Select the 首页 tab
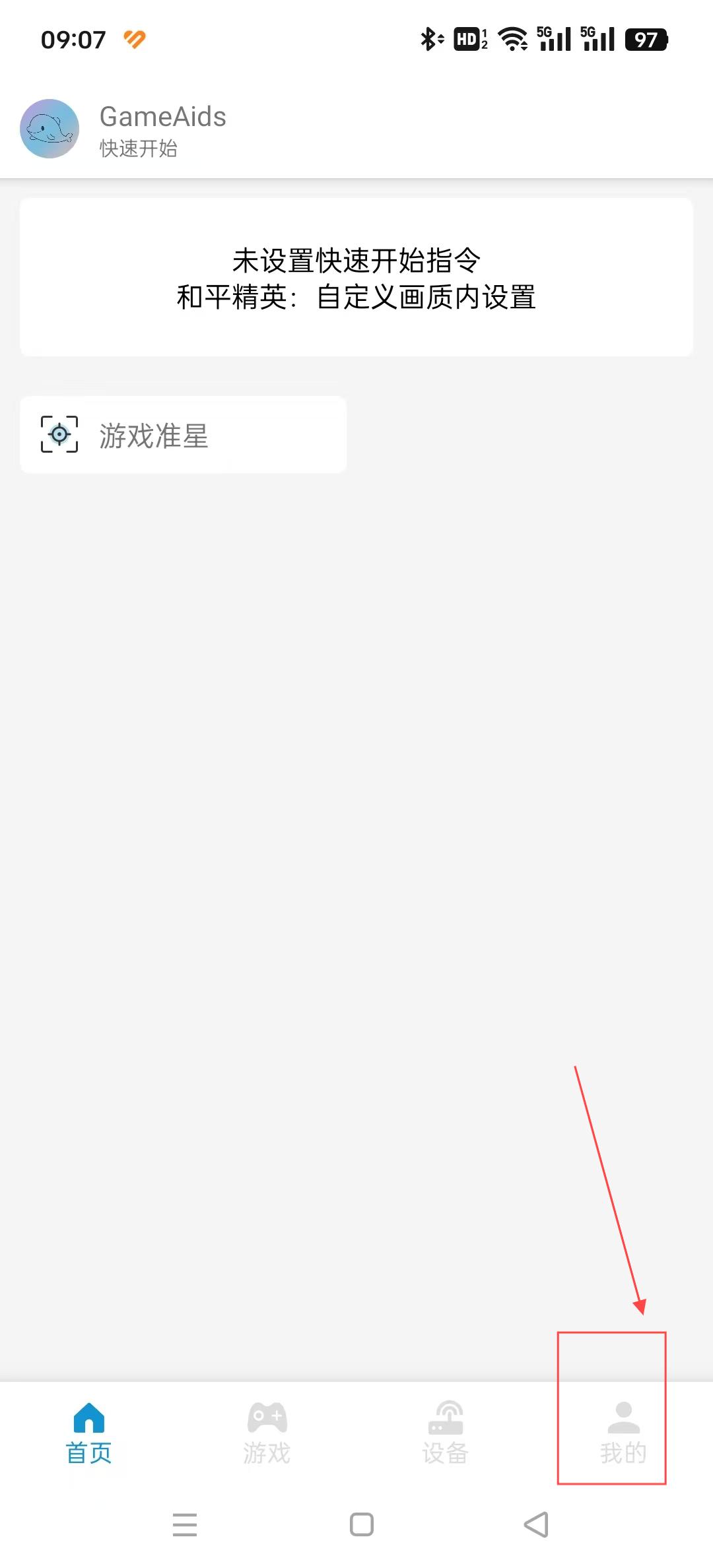713x1568 pixels. point(89,1433)
